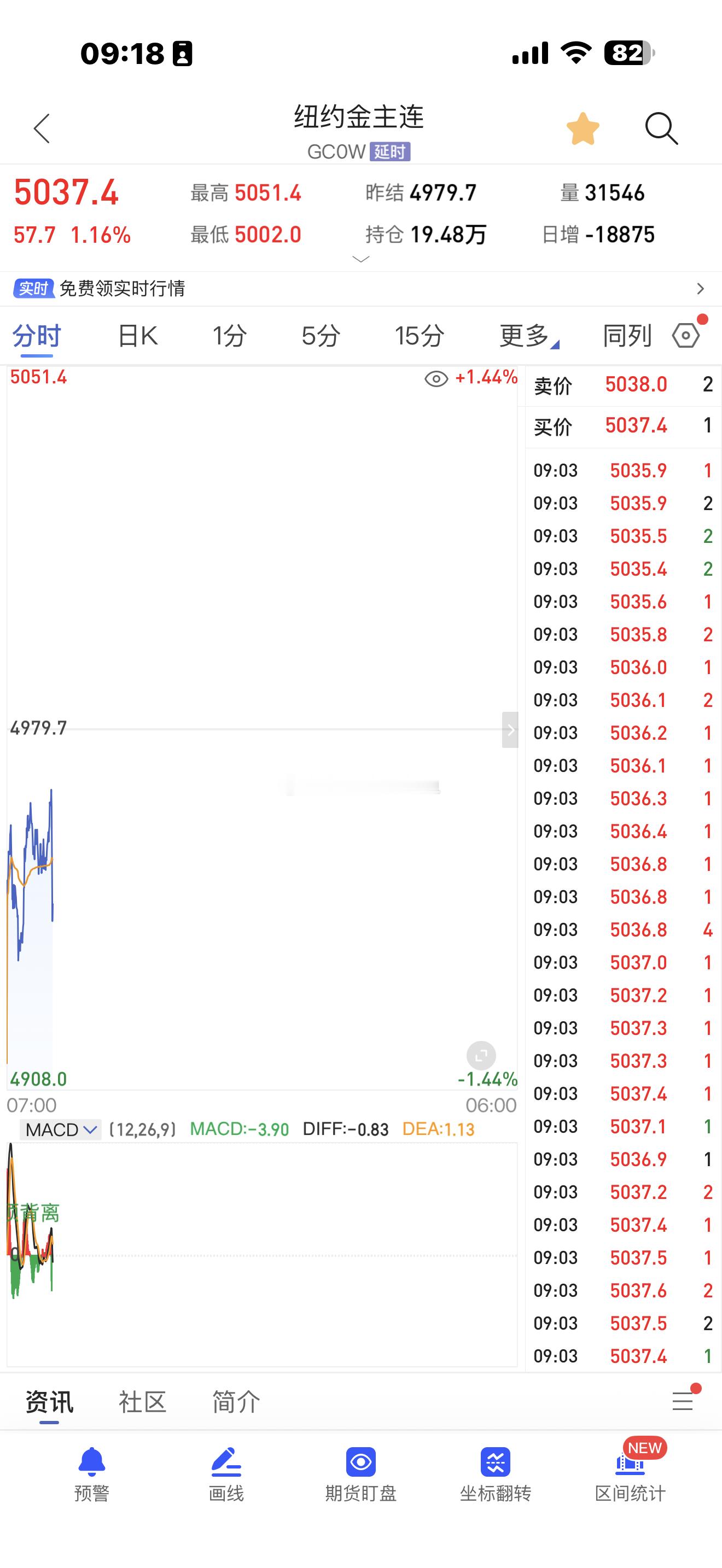Set a price alert with 预警
Image resolution: width=722 pixels, height=1568 pixels.
point(92,1473)
